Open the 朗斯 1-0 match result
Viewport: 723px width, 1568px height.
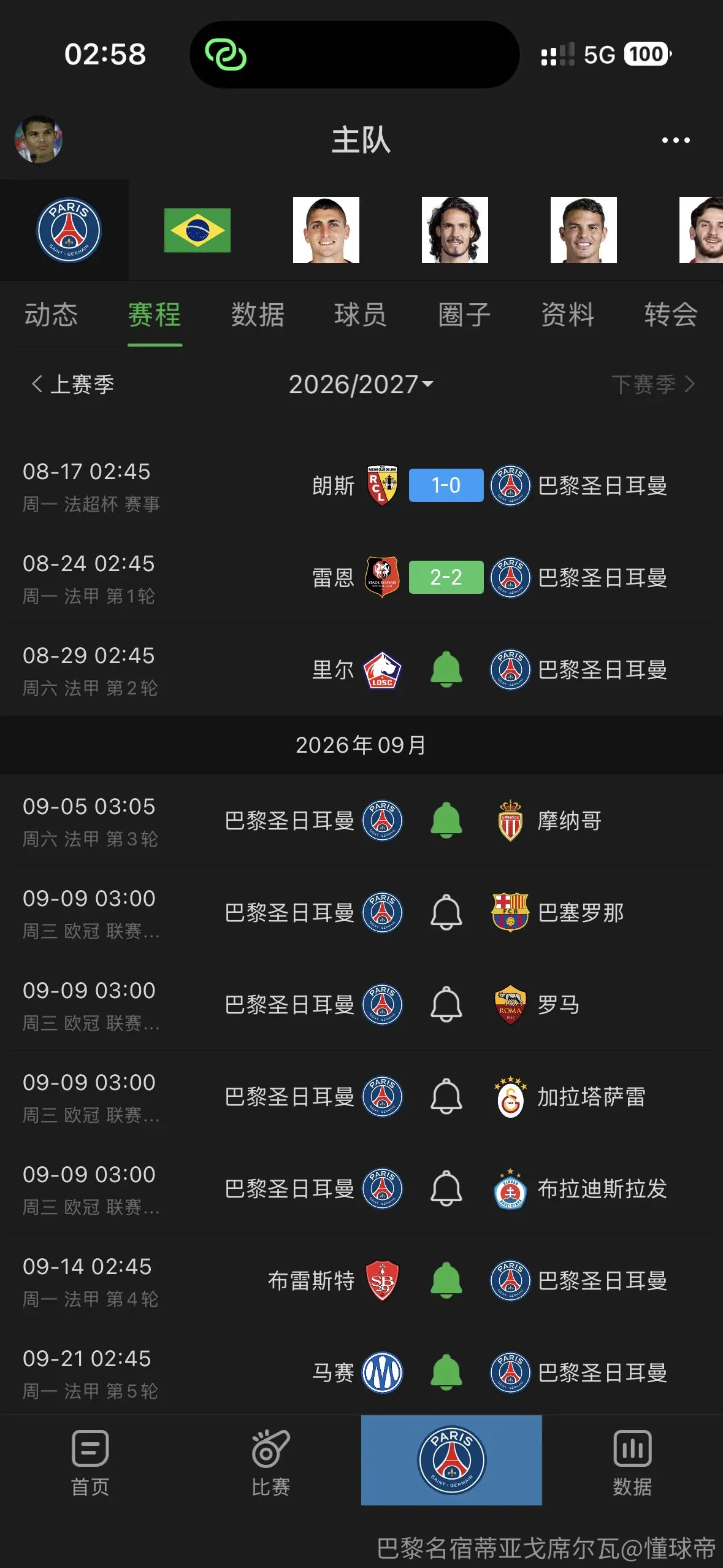(x=446, y=485)
